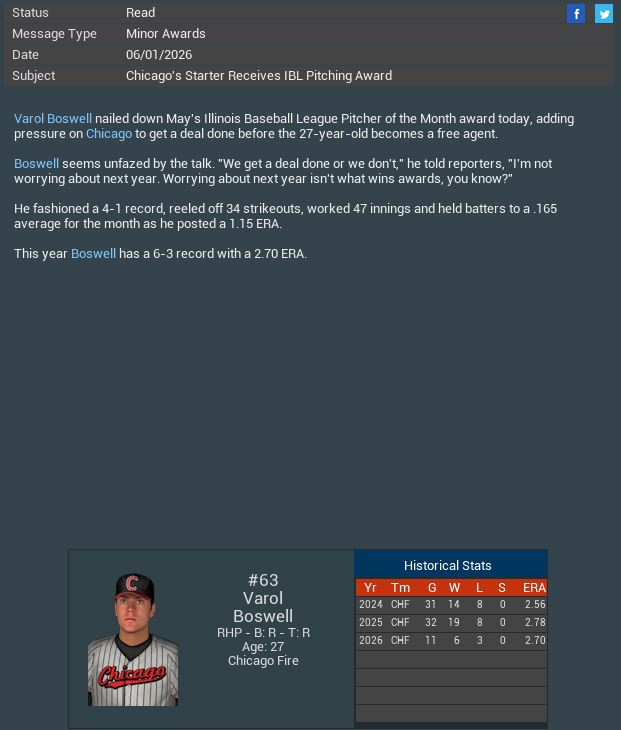Open the Boswell link in 'This year' sentence
The image size is (621, 730).
click(x=93, y=253)
